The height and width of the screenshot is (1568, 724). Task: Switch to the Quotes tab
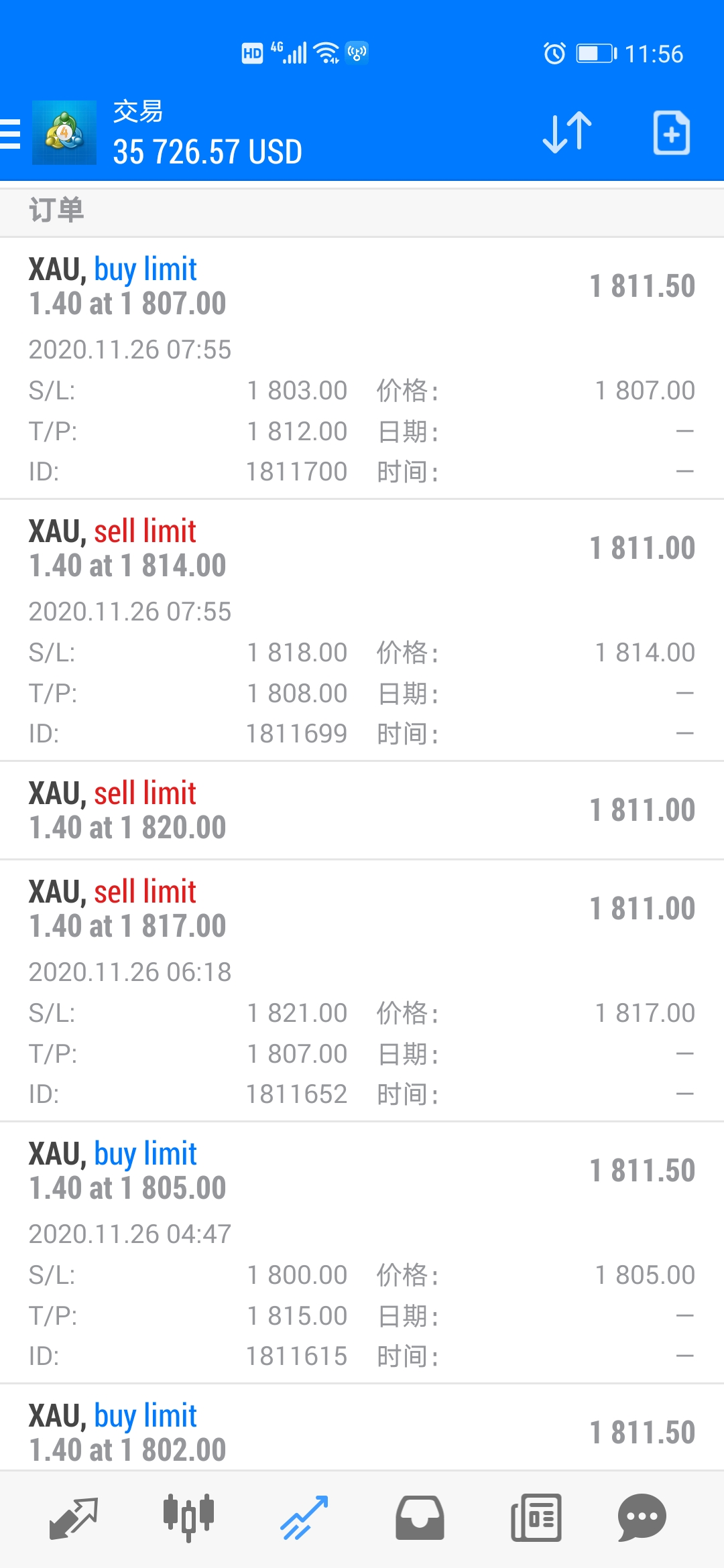pos(74,1518)
